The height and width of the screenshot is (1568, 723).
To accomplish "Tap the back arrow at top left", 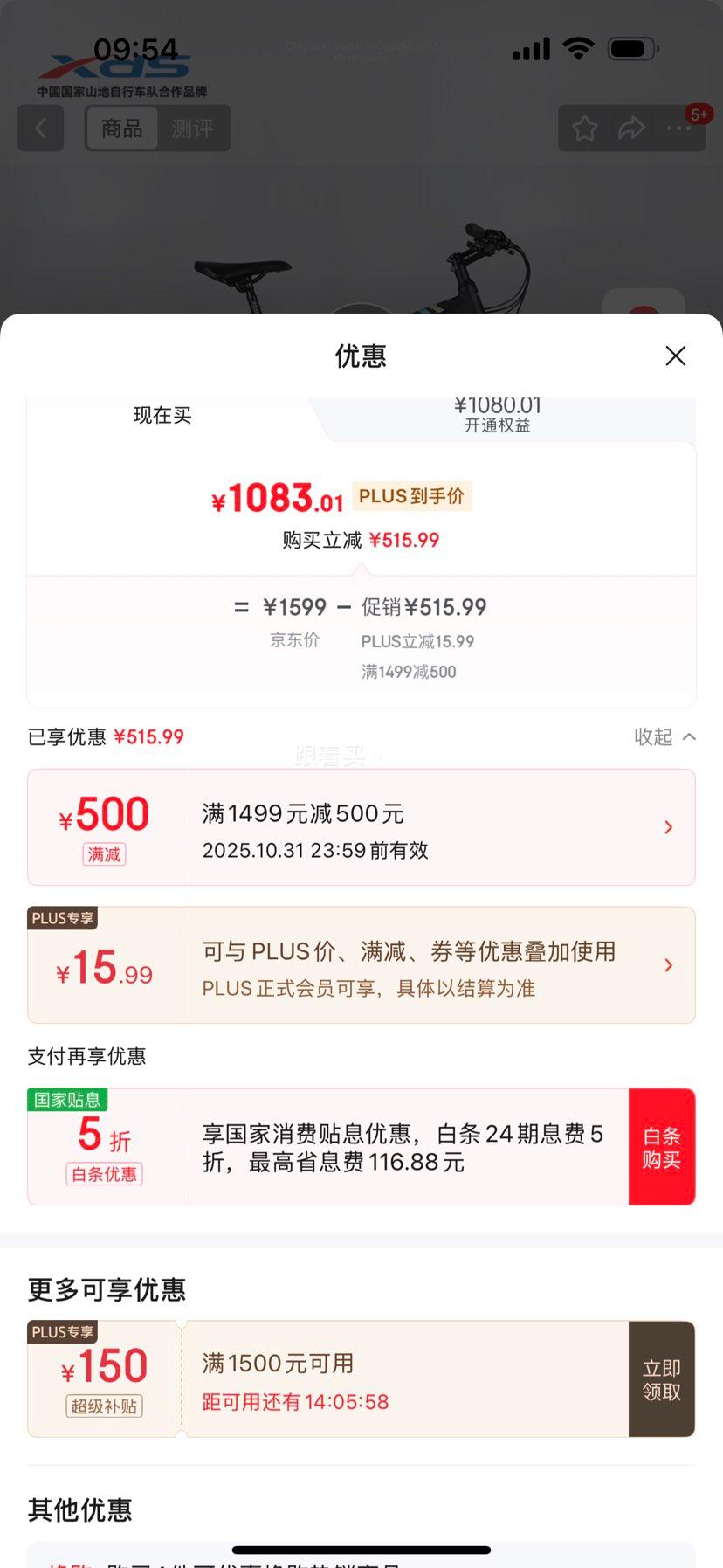I will tap(40, 128).
